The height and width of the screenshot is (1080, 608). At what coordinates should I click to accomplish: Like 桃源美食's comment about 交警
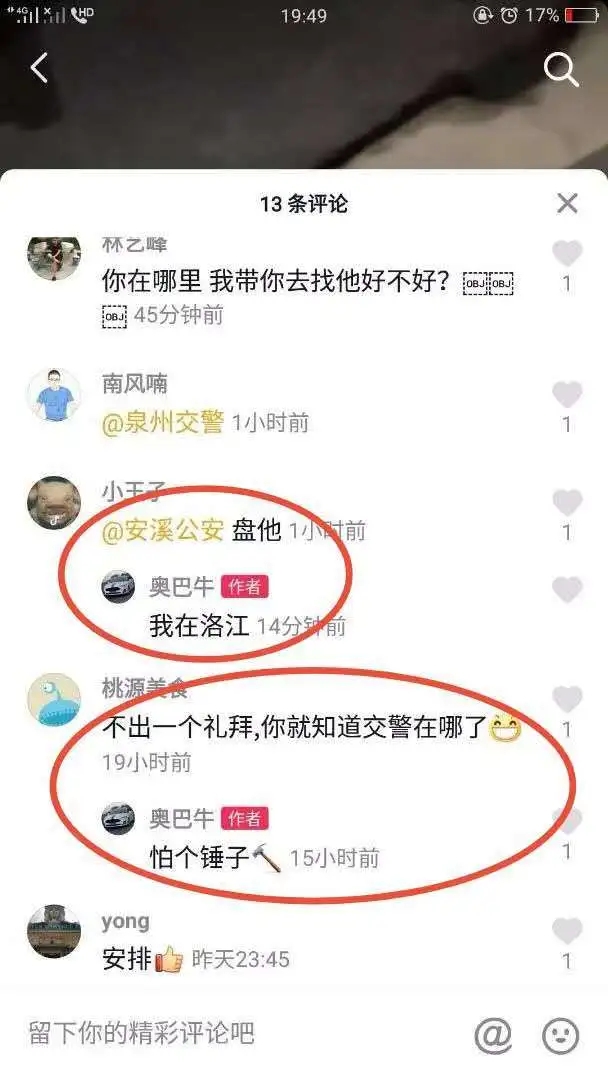(x=567, y=700)
